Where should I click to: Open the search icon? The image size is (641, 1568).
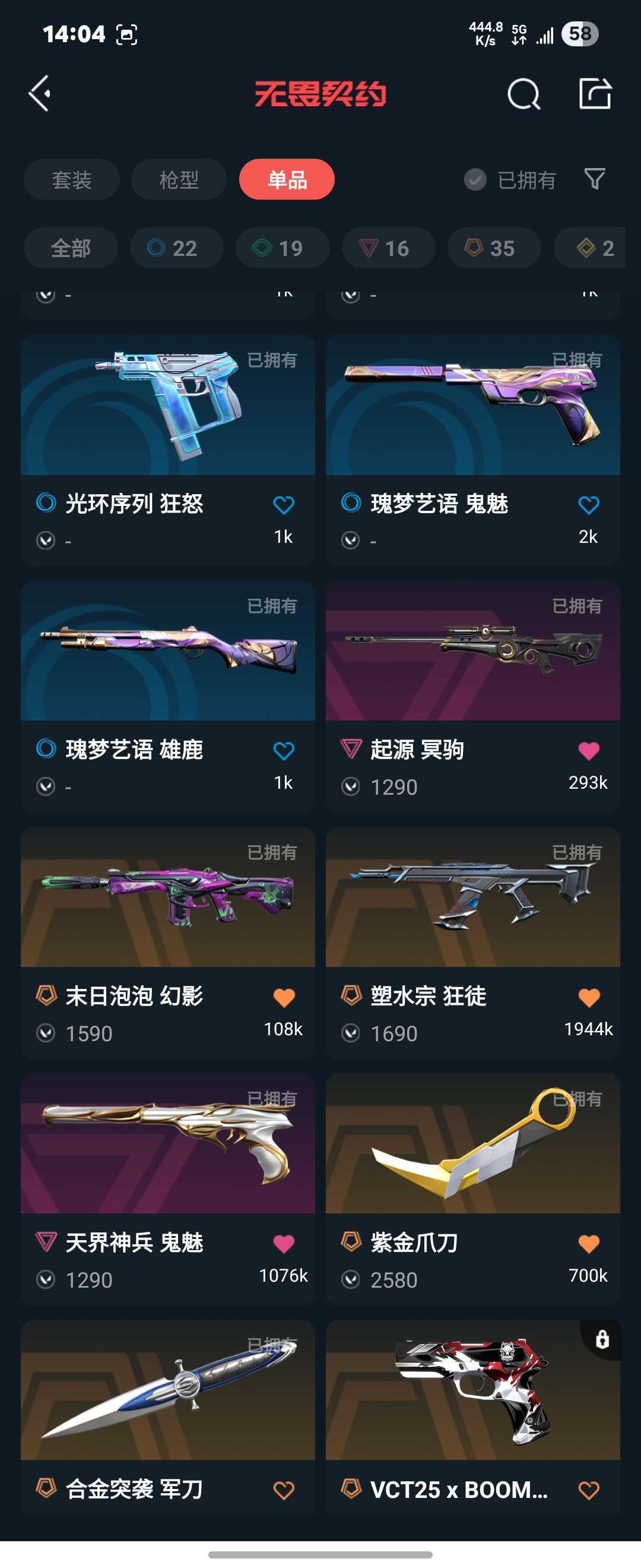523,94
